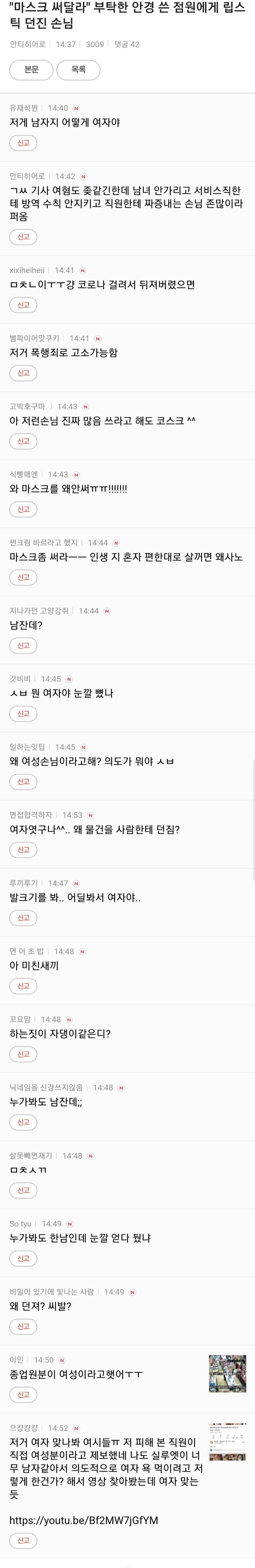The width and height of the screenshot is (255, 1568).
Task: Tap 신고 under 일하는잇팁's comment
Action: coord(23,781)
